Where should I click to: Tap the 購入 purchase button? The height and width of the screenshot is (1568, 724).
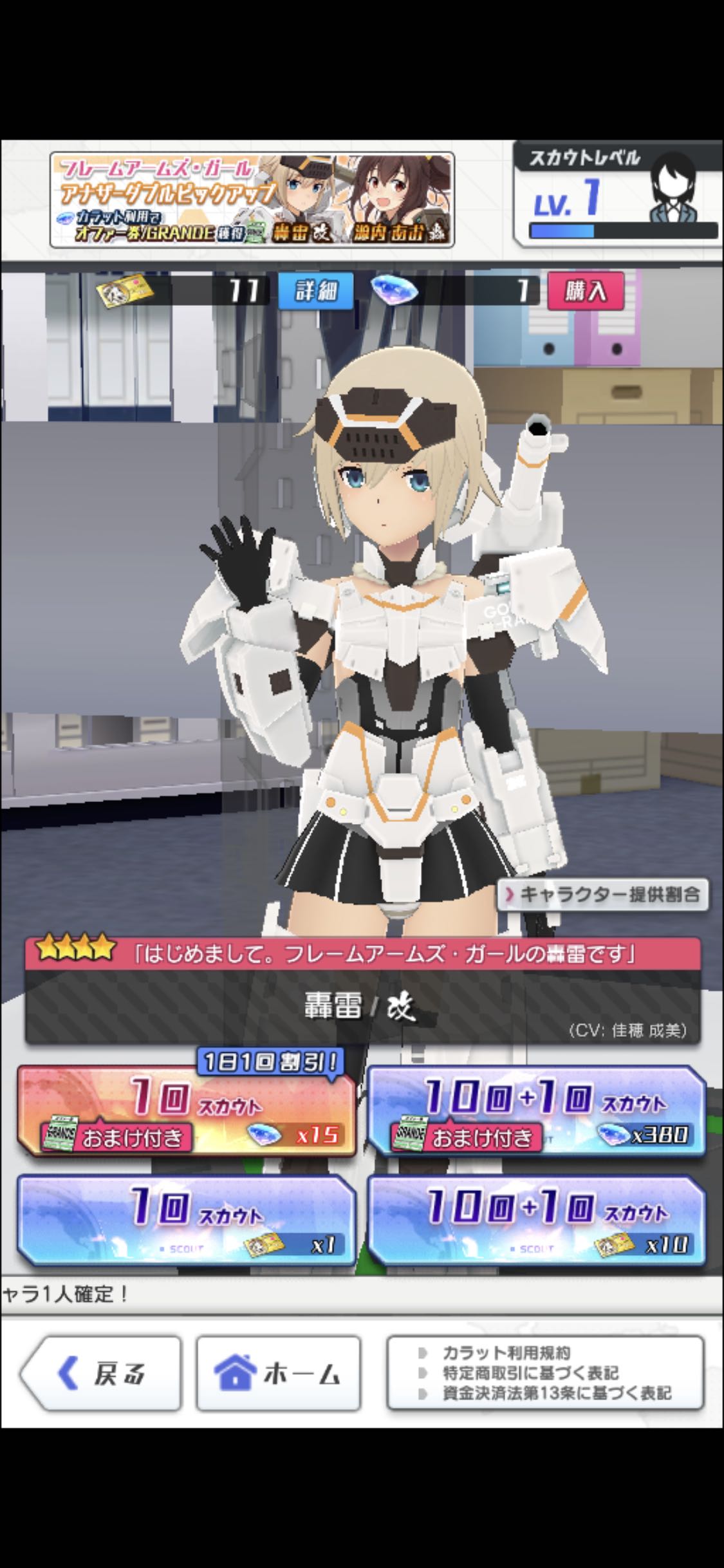(x=586, y=291)
